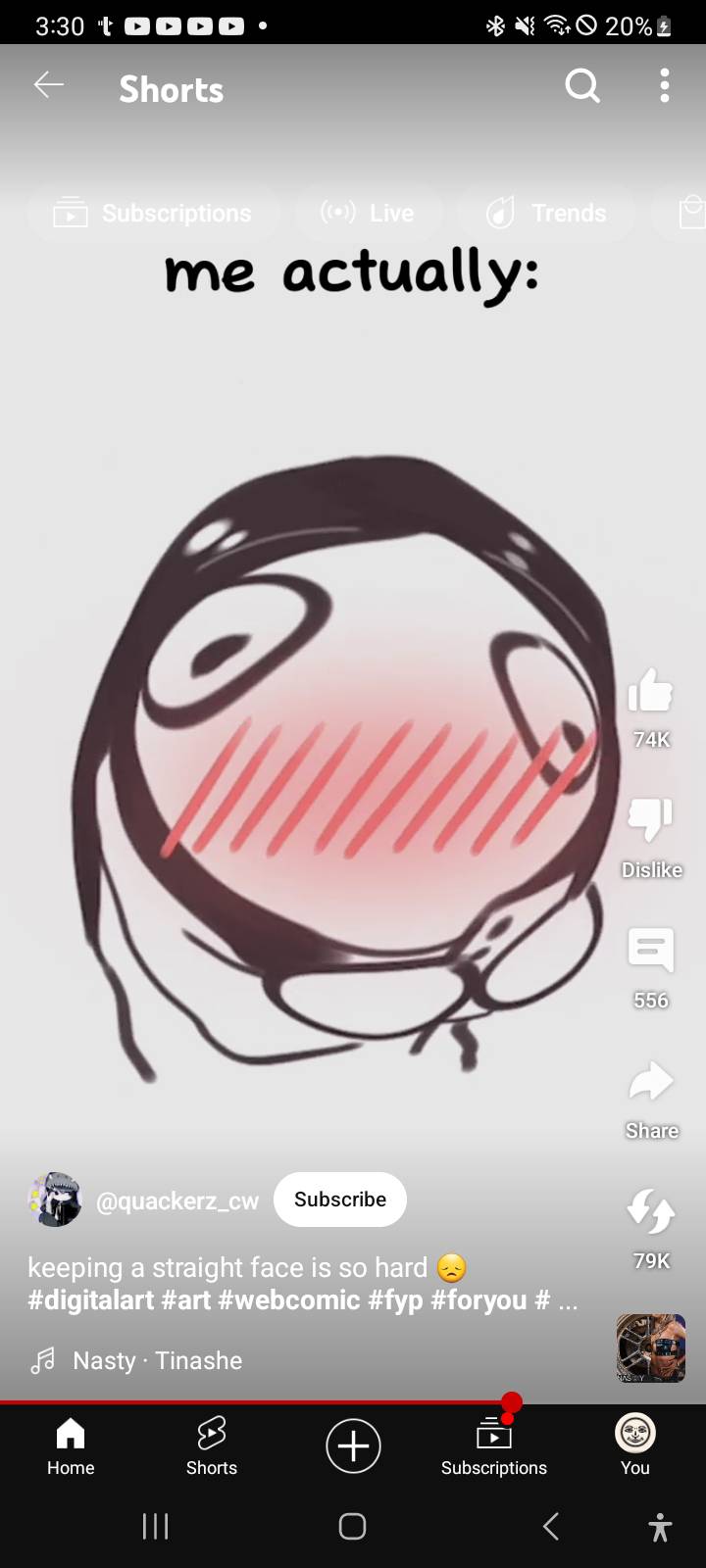Open the Nasty · Tinashe sound page
This screenshot has height=1568, width=706.
pyautogui.click(x=157, y=1360)
